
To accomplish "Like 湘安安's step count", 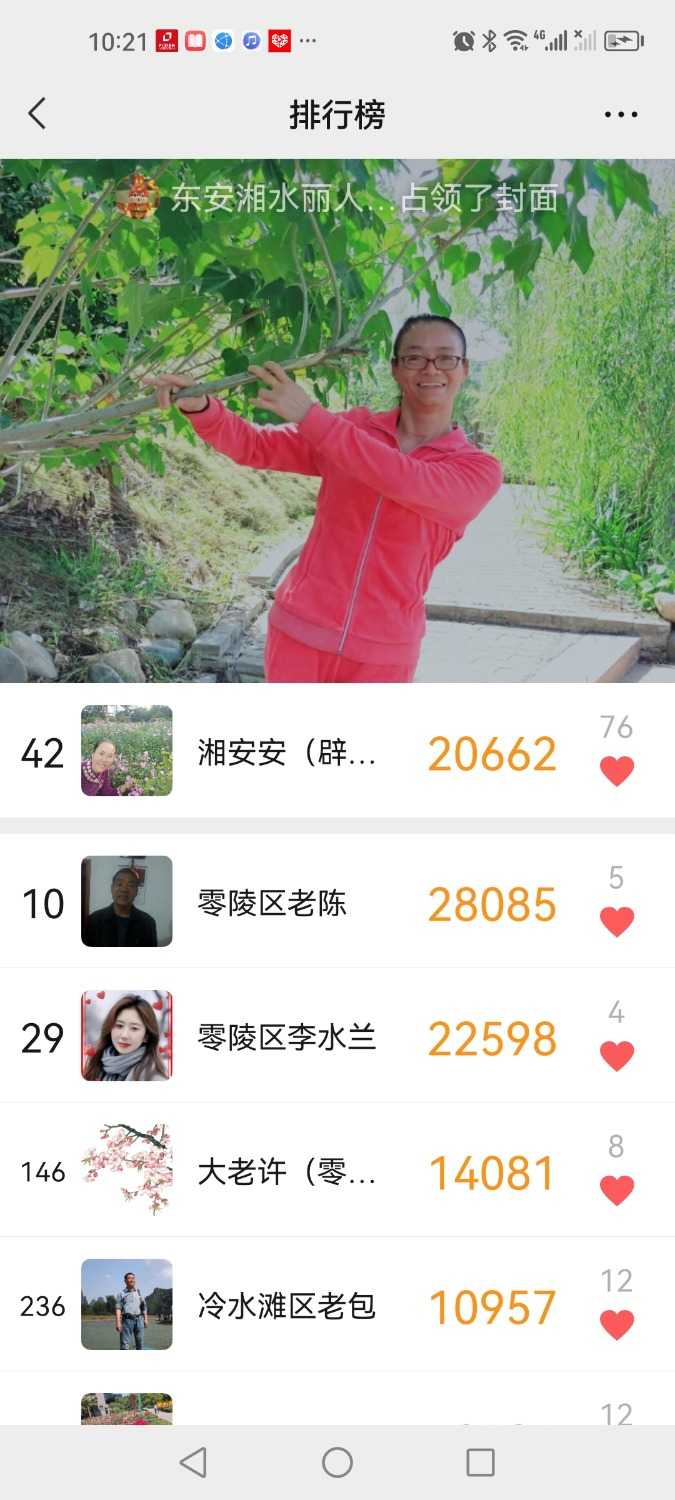I will pyautogui.click(x=616, y=771).
